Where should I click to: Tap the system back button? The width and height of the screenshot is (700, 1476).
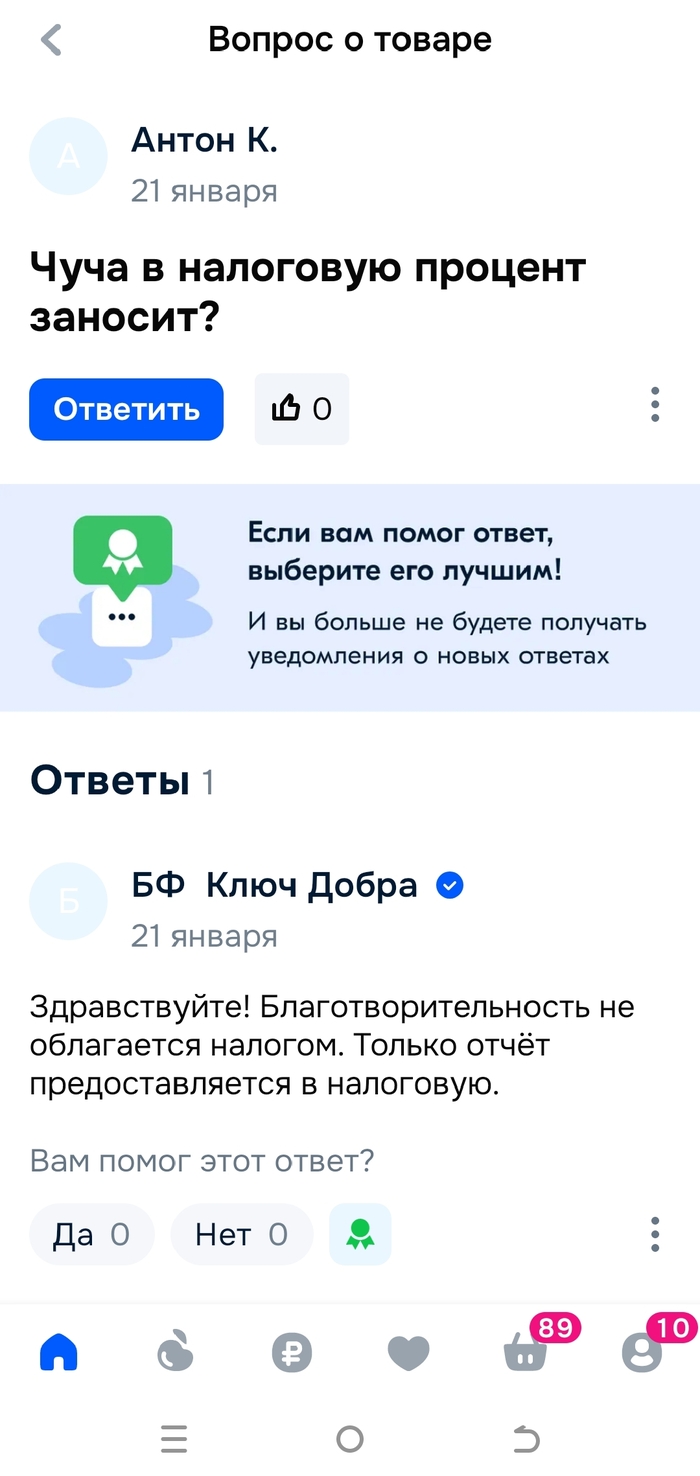click(x=526, y=1439)
